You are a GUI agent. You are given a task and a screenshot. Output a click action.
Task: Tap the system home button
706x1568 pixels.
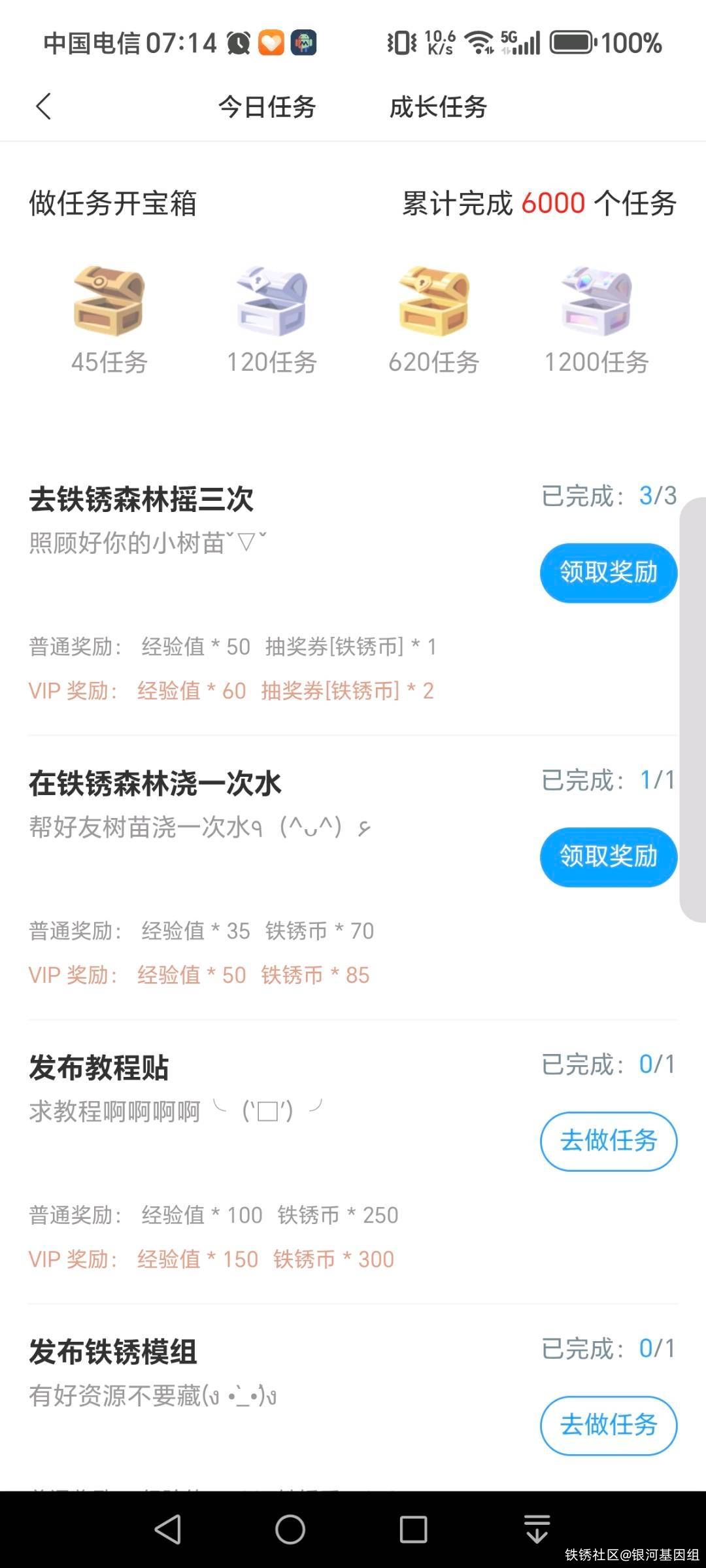(x=290, y=1529)
